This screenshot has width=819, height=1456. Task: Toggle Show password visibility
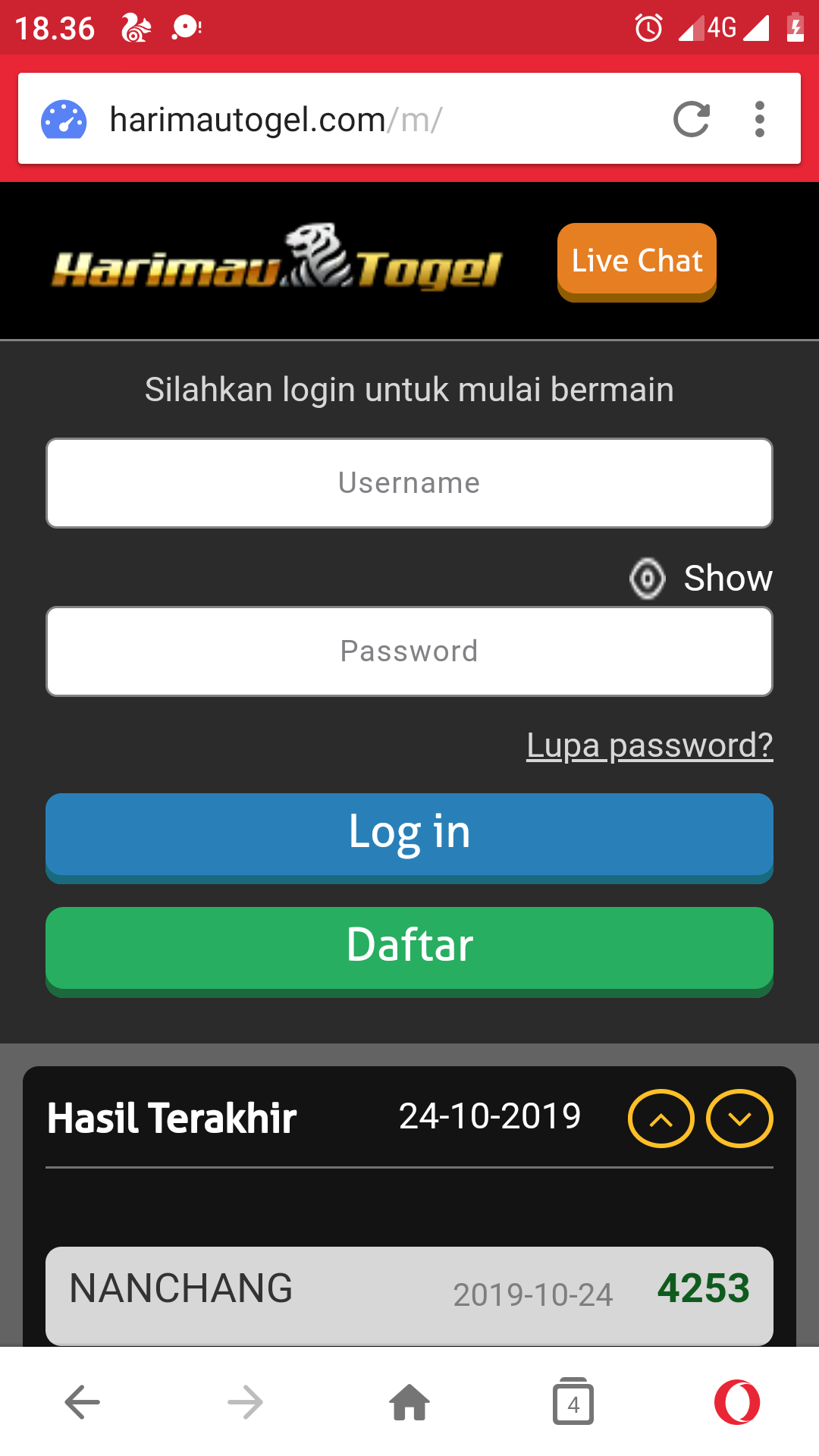701,579
